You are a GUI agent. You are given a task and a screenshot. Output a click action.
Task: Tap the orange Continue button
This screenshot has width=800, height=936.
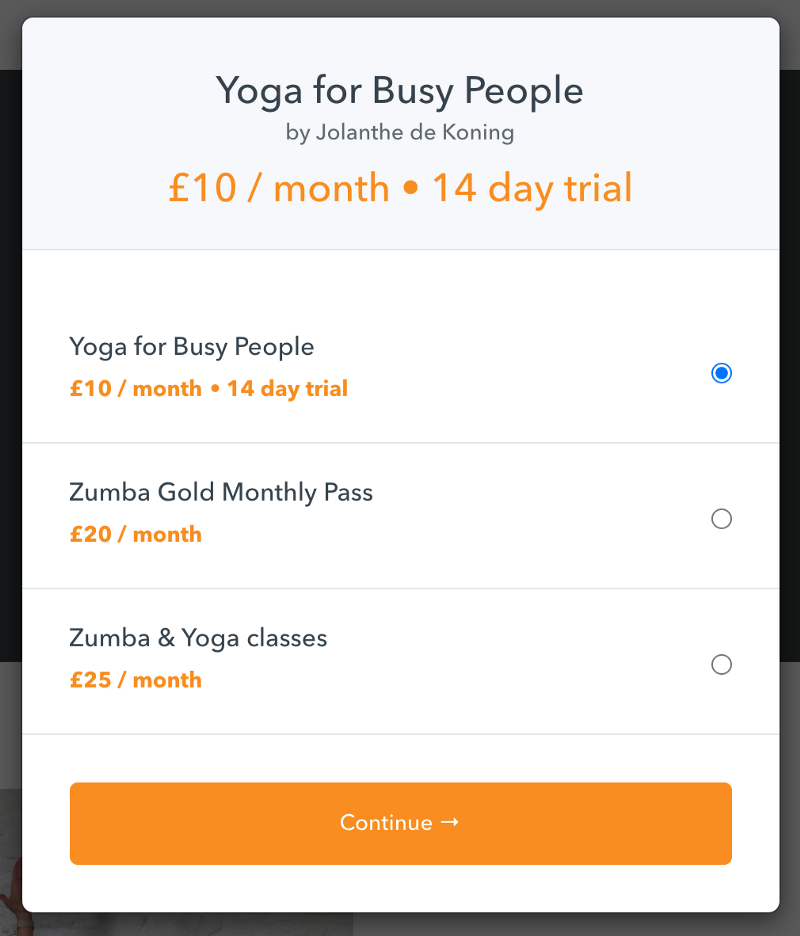[400, 823]
